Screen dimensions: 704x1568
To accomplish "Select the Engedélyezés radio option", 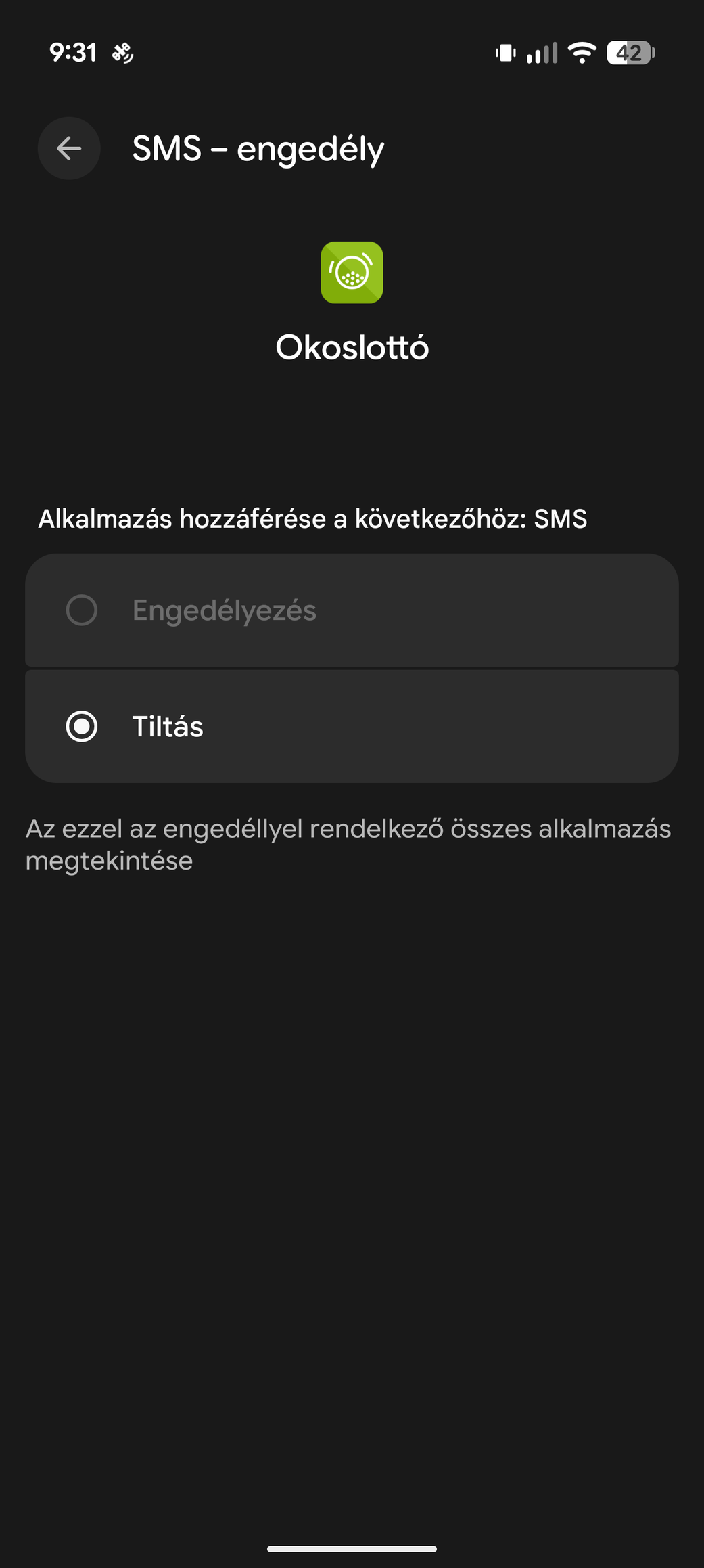I will (352, 610).
